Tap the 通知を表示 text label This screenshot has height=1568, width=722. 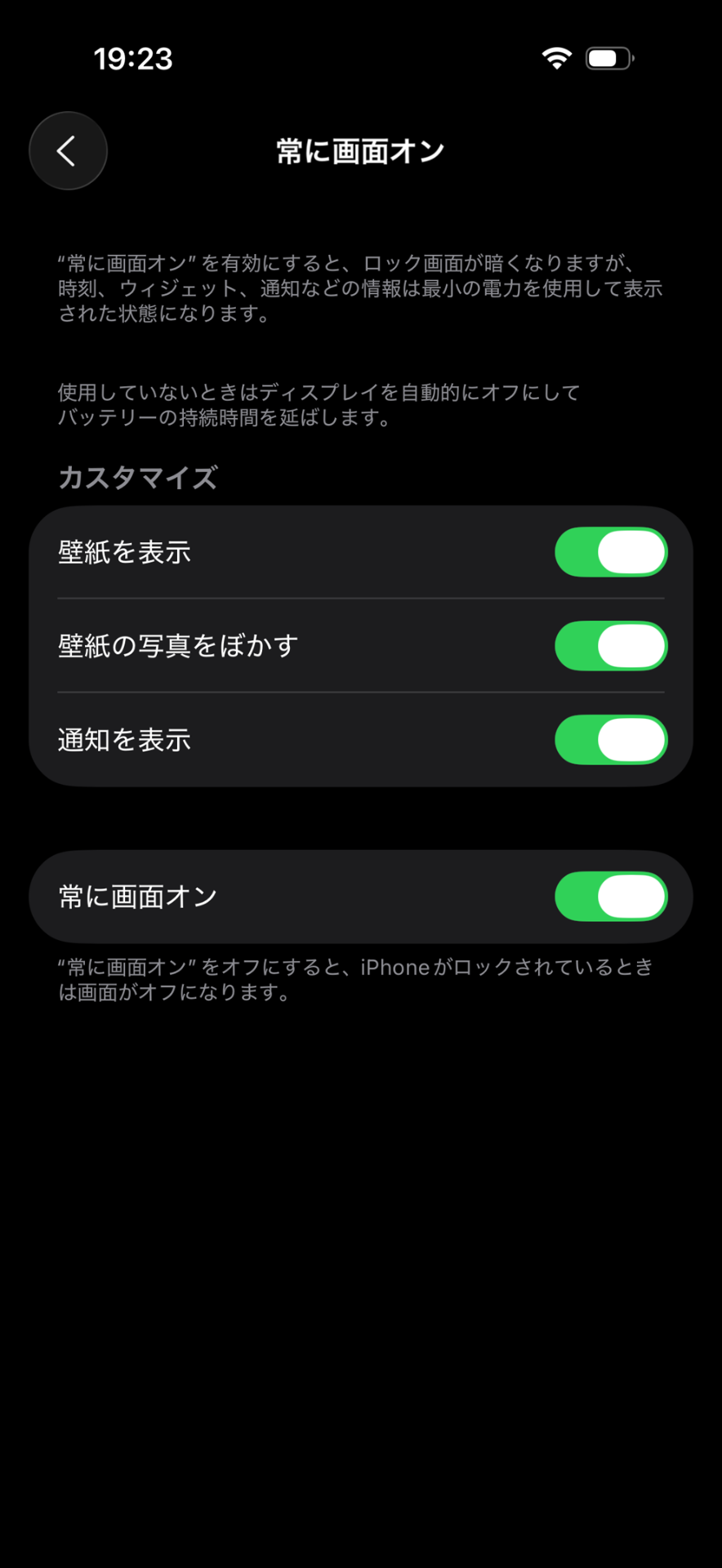124,740
